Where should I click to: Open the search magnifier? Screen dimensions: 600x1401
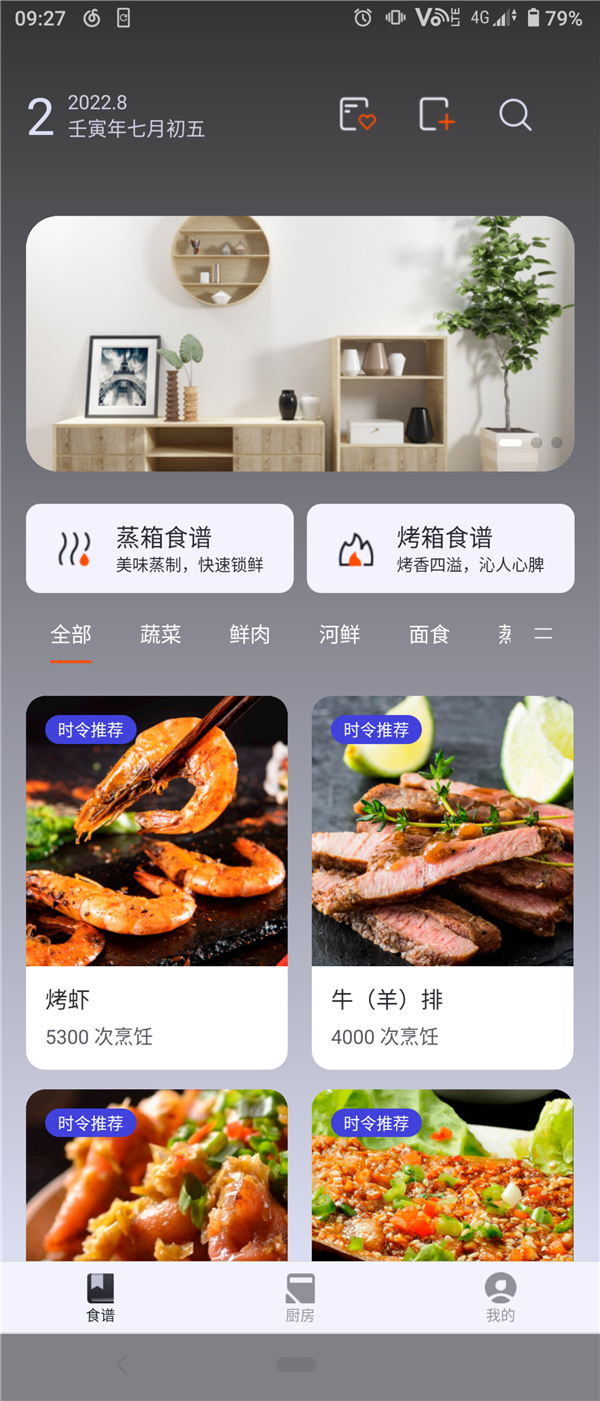tap(515, 115)
